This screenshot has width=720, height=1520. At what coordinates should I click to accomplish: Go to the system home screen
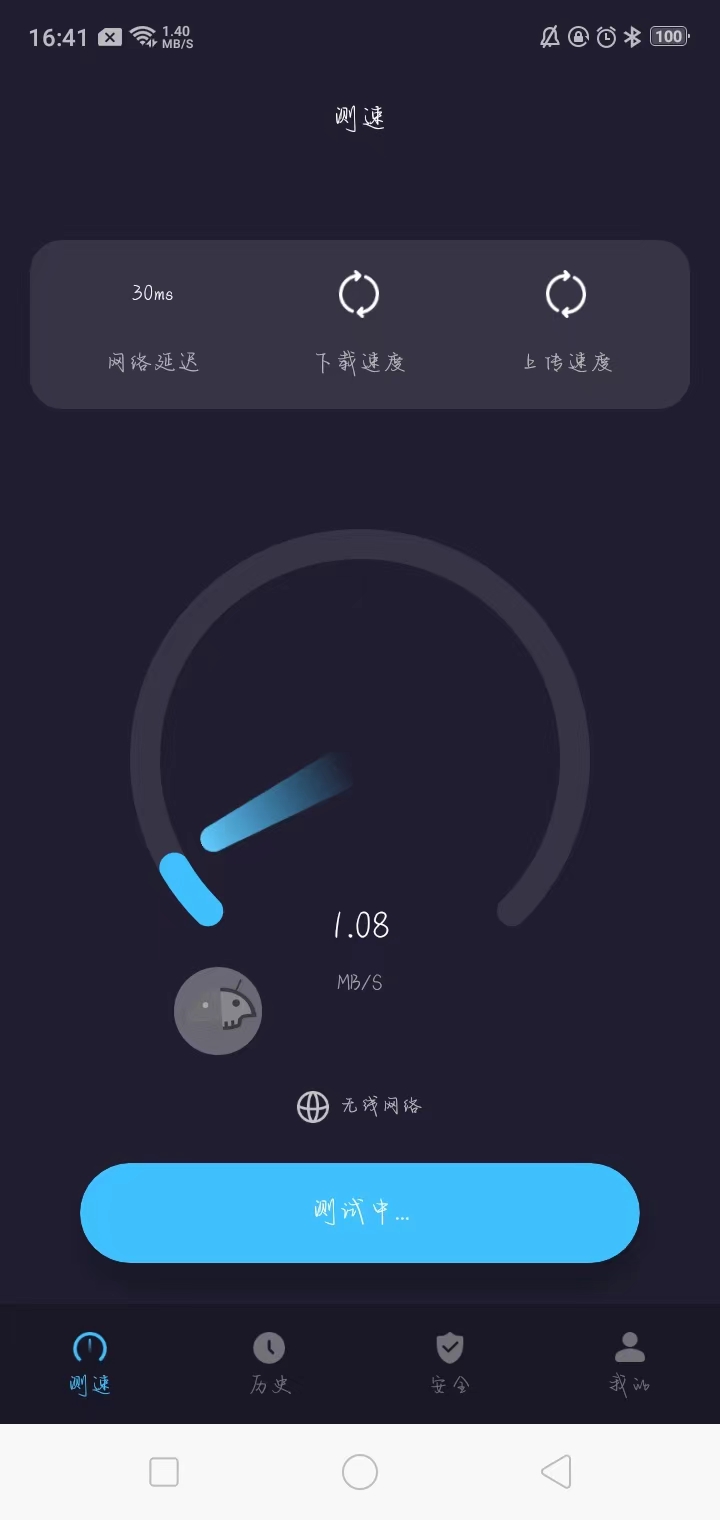click(360, 1472)
